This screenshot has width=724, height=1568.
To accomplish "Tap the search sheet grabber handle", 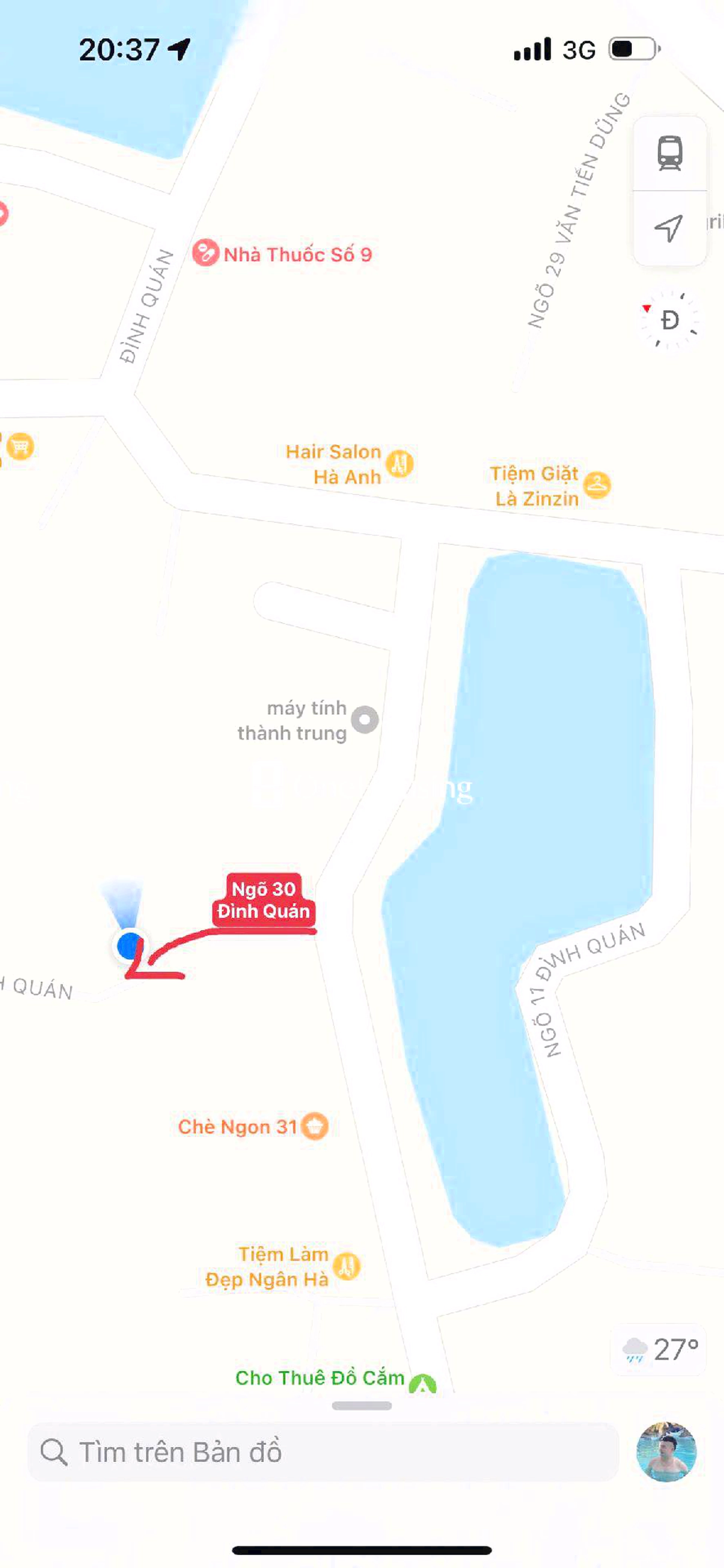I will (362, 1405).
